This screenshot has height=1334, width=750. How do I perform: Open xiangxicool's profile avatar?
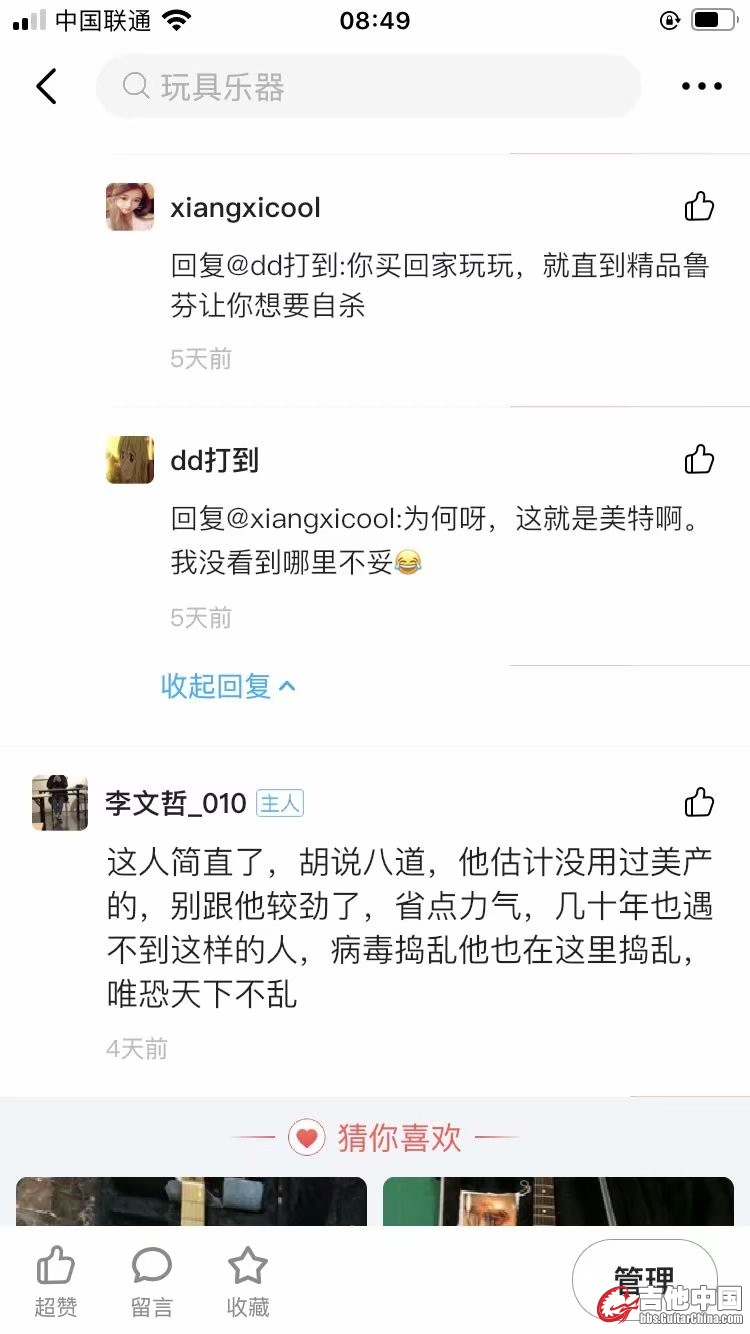point(130,207)
